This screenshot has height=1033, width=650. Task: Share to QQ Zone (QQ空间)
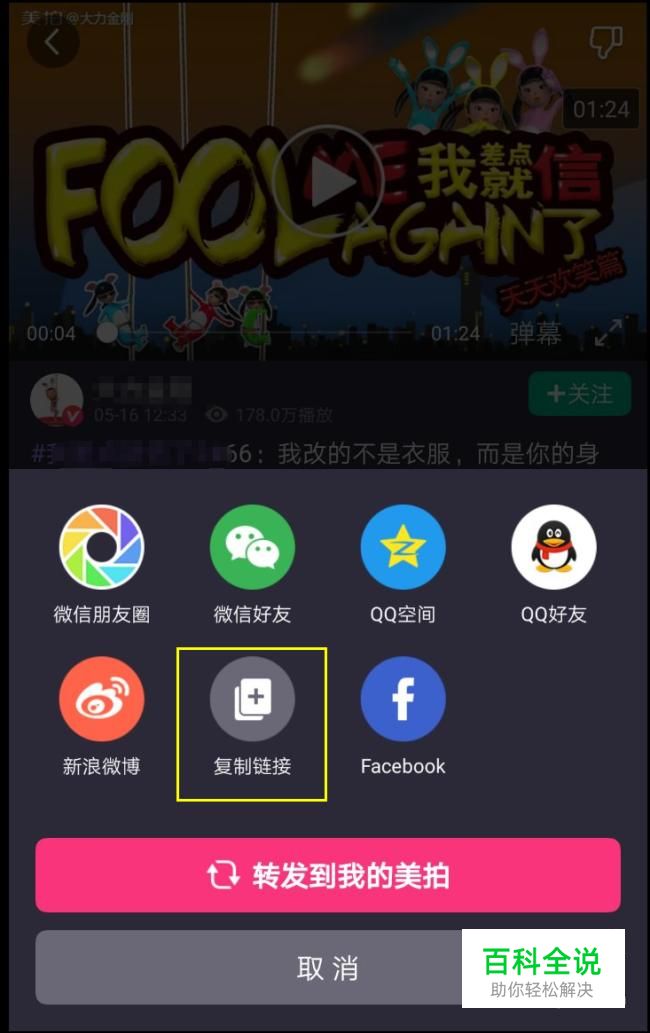403,548
